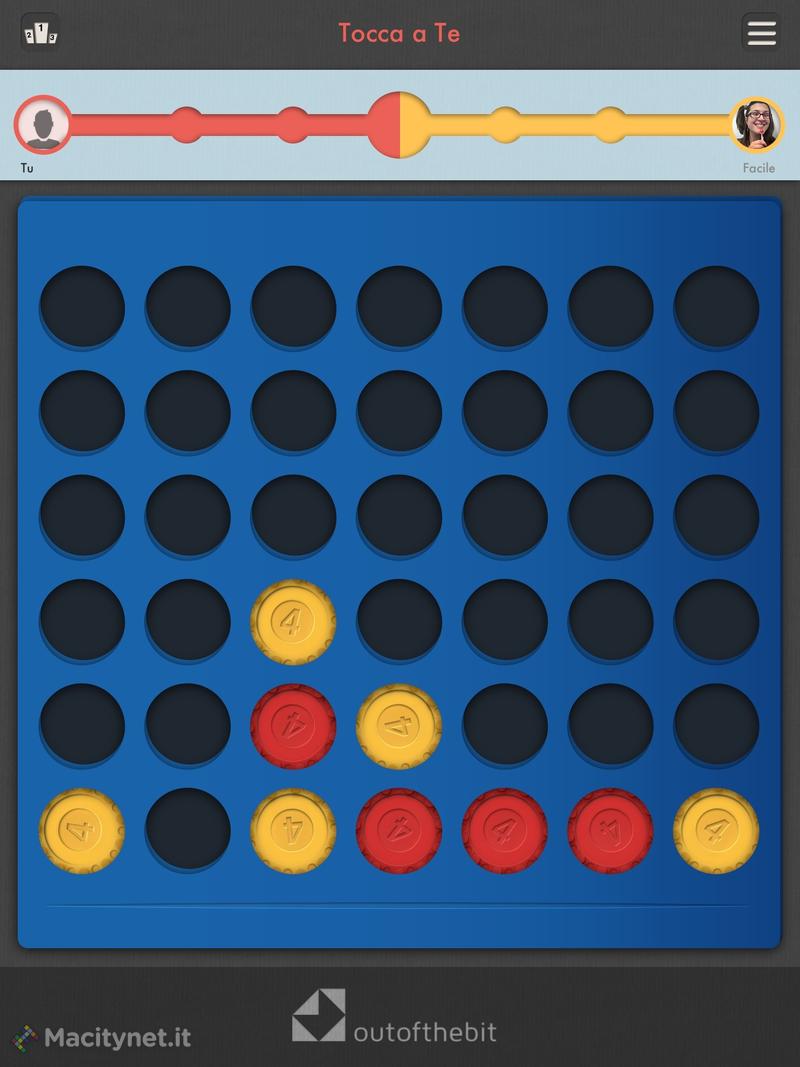Tap the Facile opponent avatar
The height and width of the screenshot is (1067, 800).
click(x=756, y=125)
